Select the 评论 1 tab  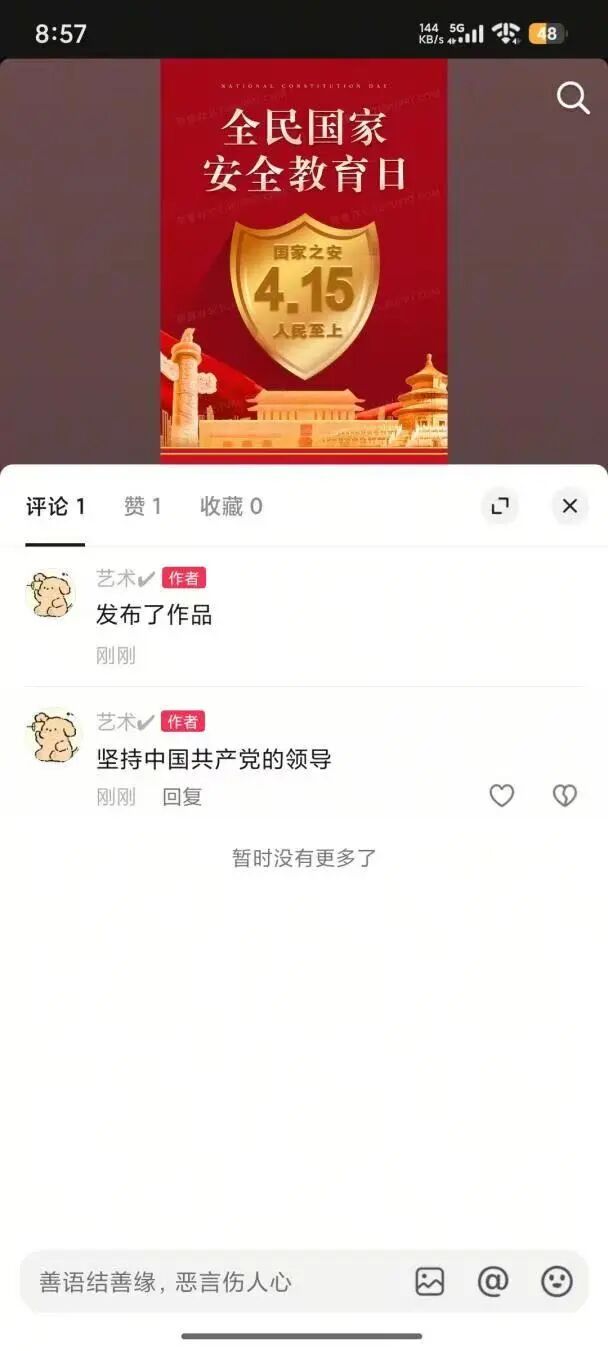55,506
